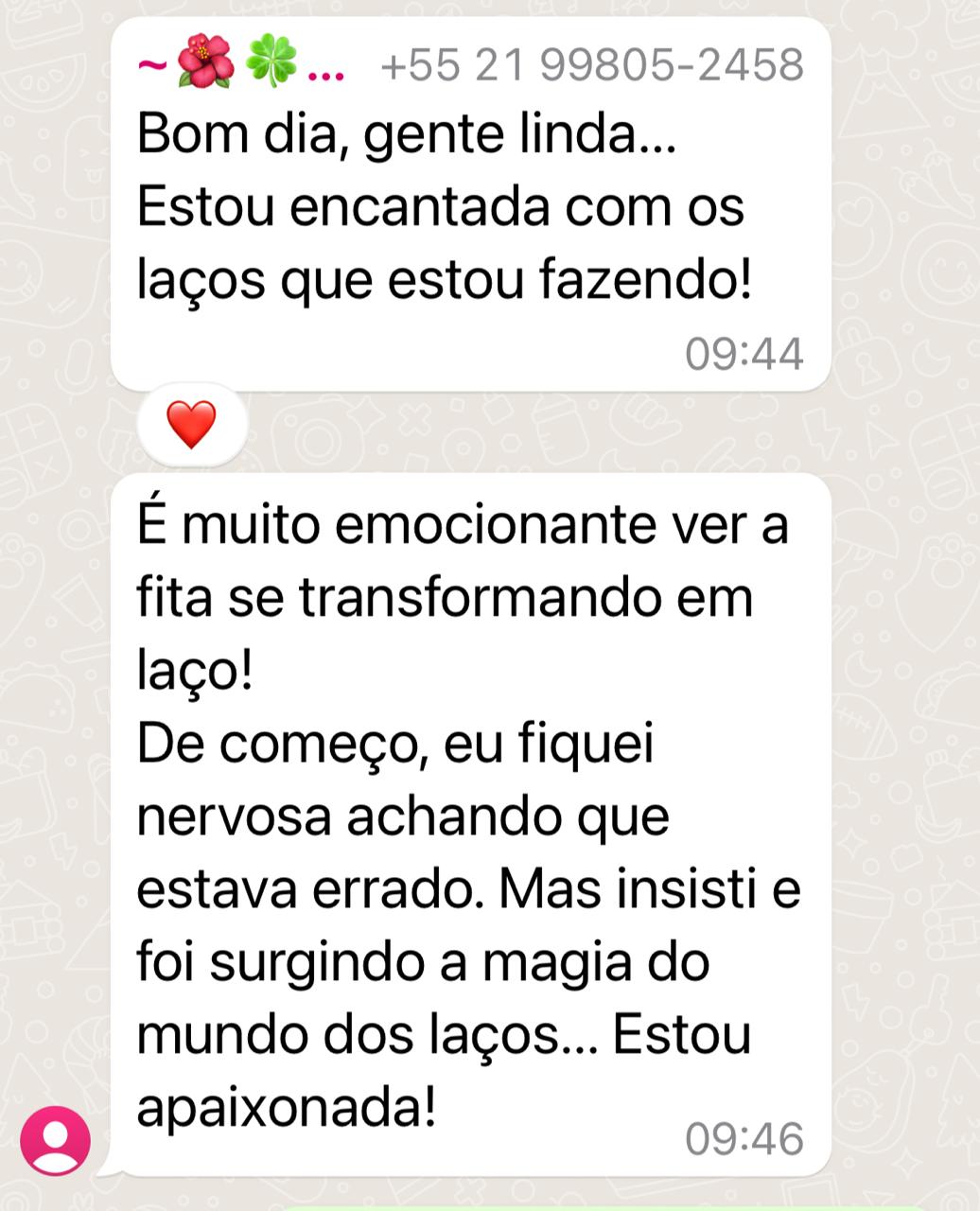Tap the heart emoji to view reaction details

point(189,427)
